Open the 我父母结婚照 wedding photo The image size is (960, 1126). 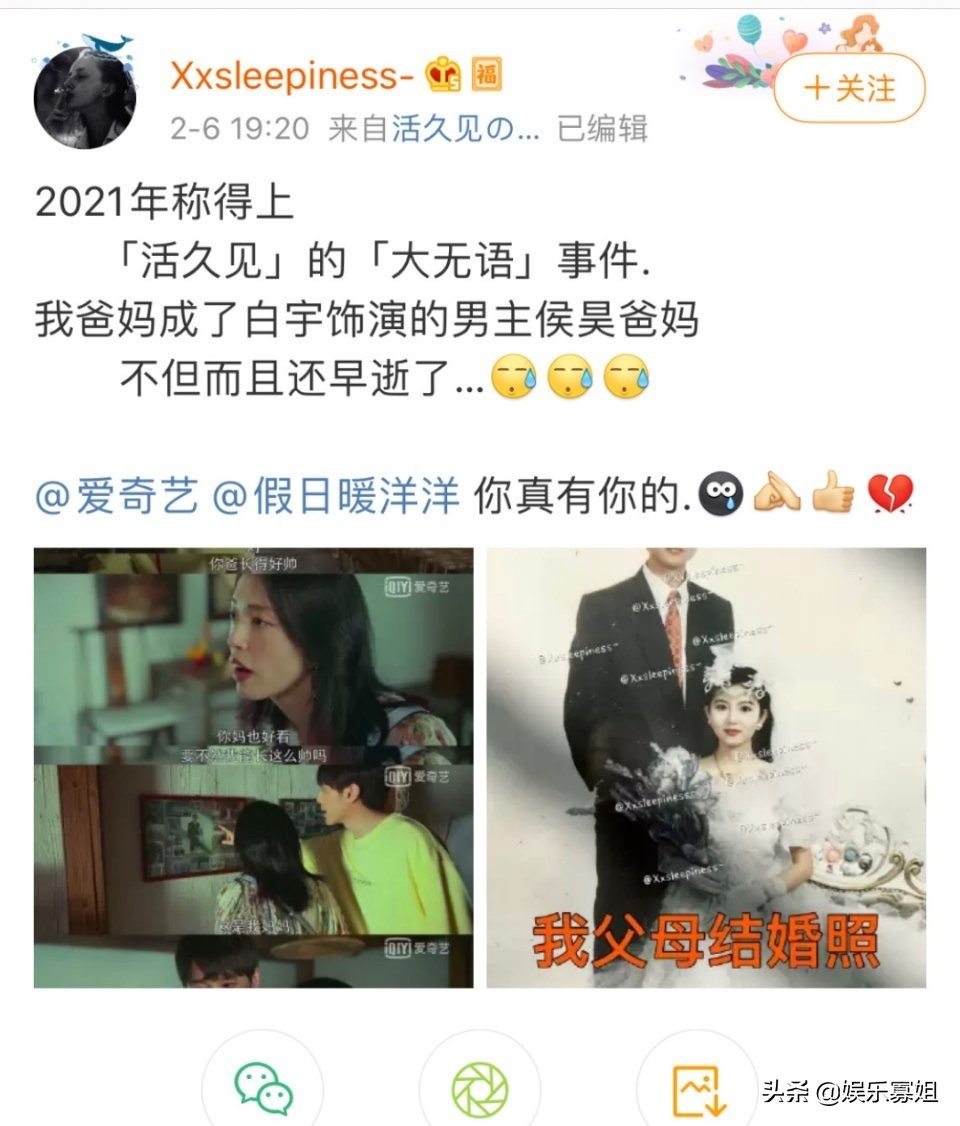[710, 770]
